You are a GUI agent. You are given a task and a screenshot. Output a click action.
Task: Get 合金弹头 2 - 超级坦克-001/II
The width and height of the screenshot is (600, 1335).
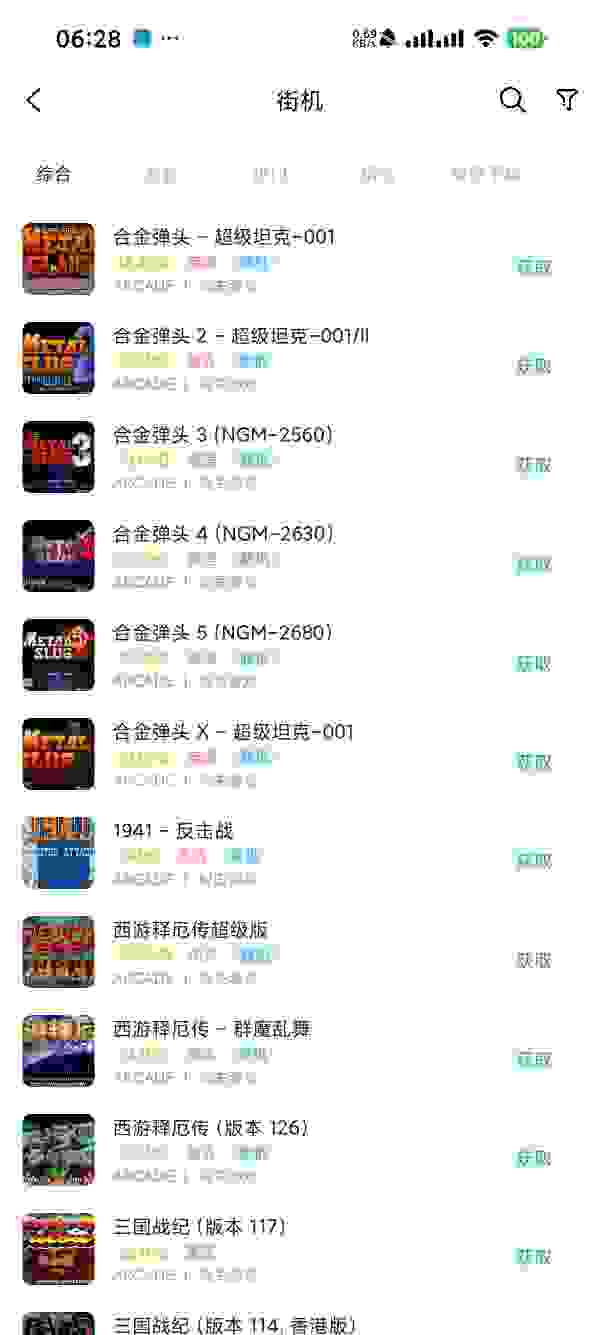(533, 366)
